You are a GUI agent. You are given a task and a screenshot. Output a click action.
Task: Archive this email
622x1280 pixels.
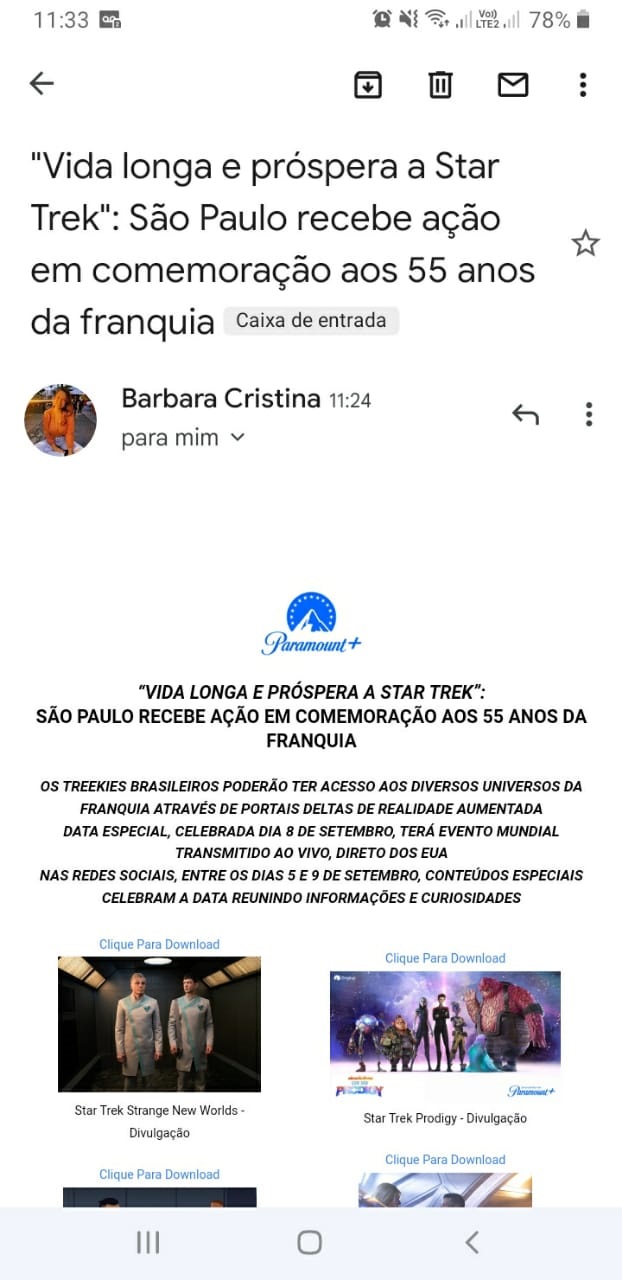pos(368,85)
